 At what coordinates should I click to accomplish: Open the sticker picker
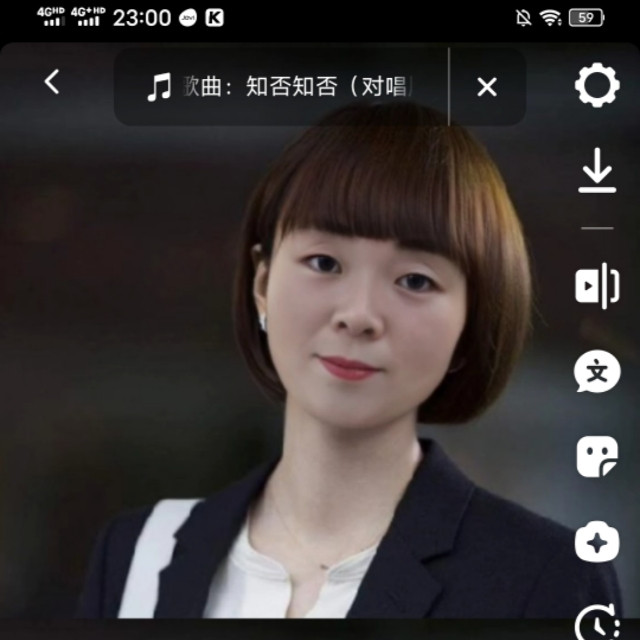597,456
